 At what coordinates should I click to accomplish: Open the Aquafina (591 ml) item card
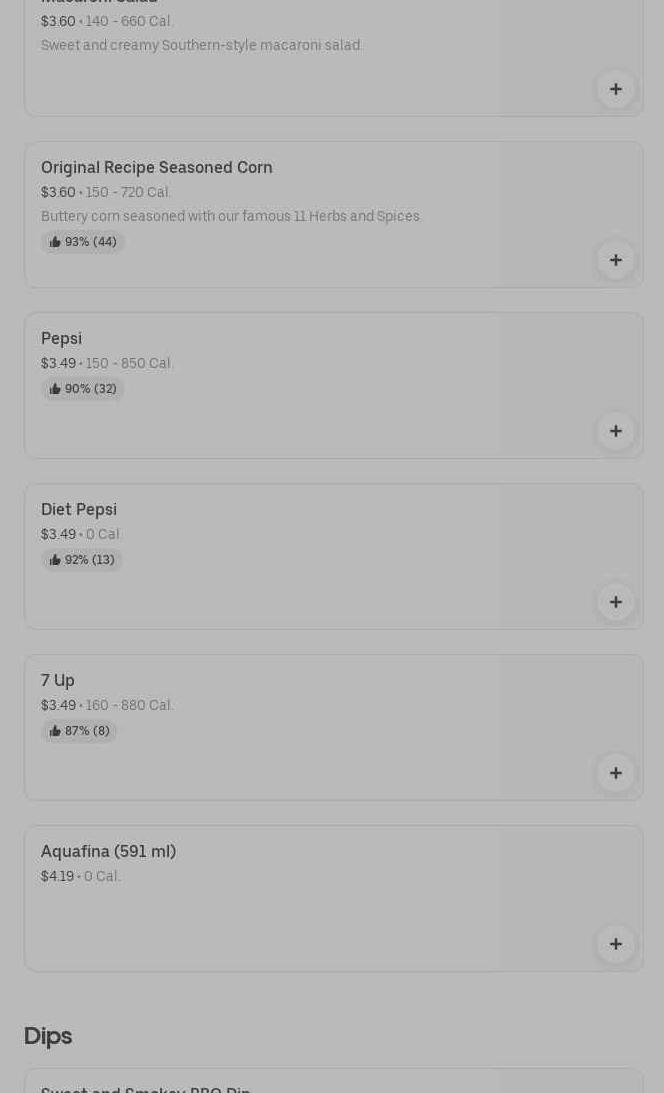pos(333,899)
